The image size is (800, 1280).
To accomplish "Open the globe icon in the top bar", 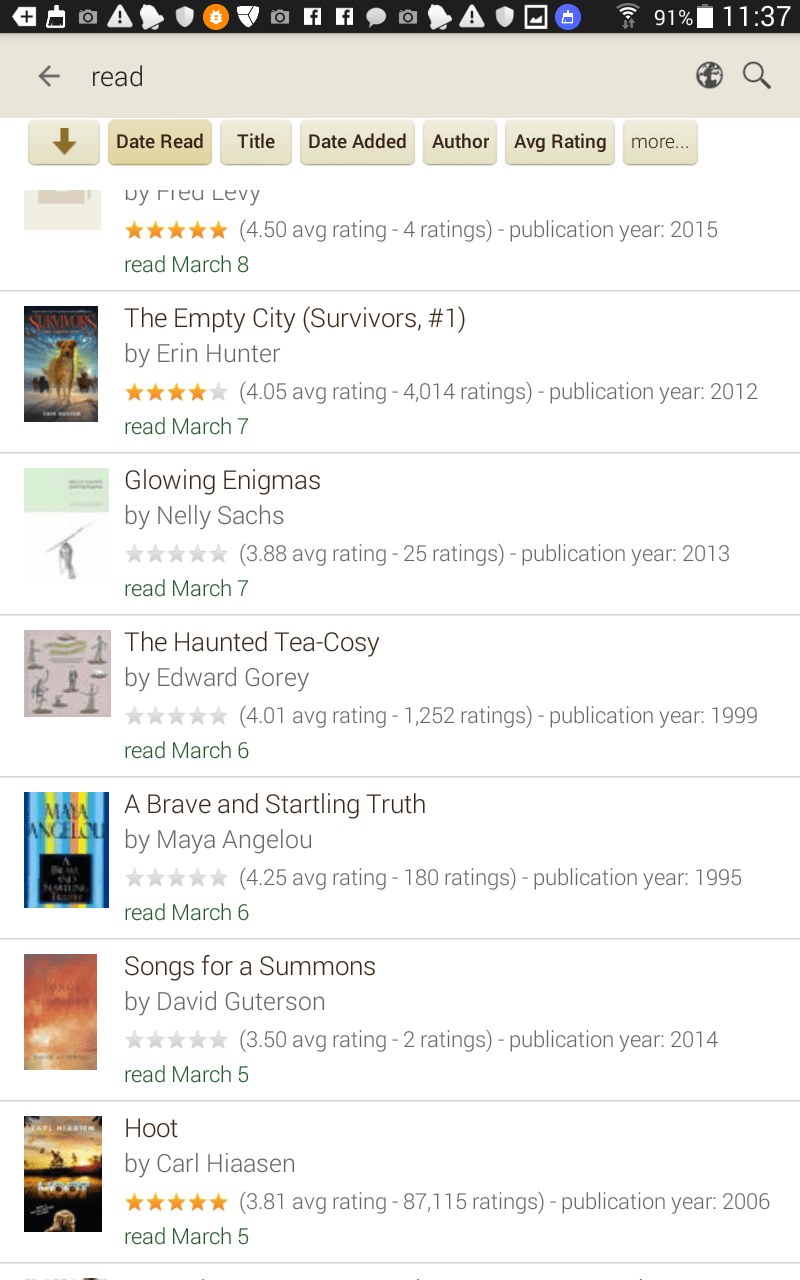I will click(709, 76).
